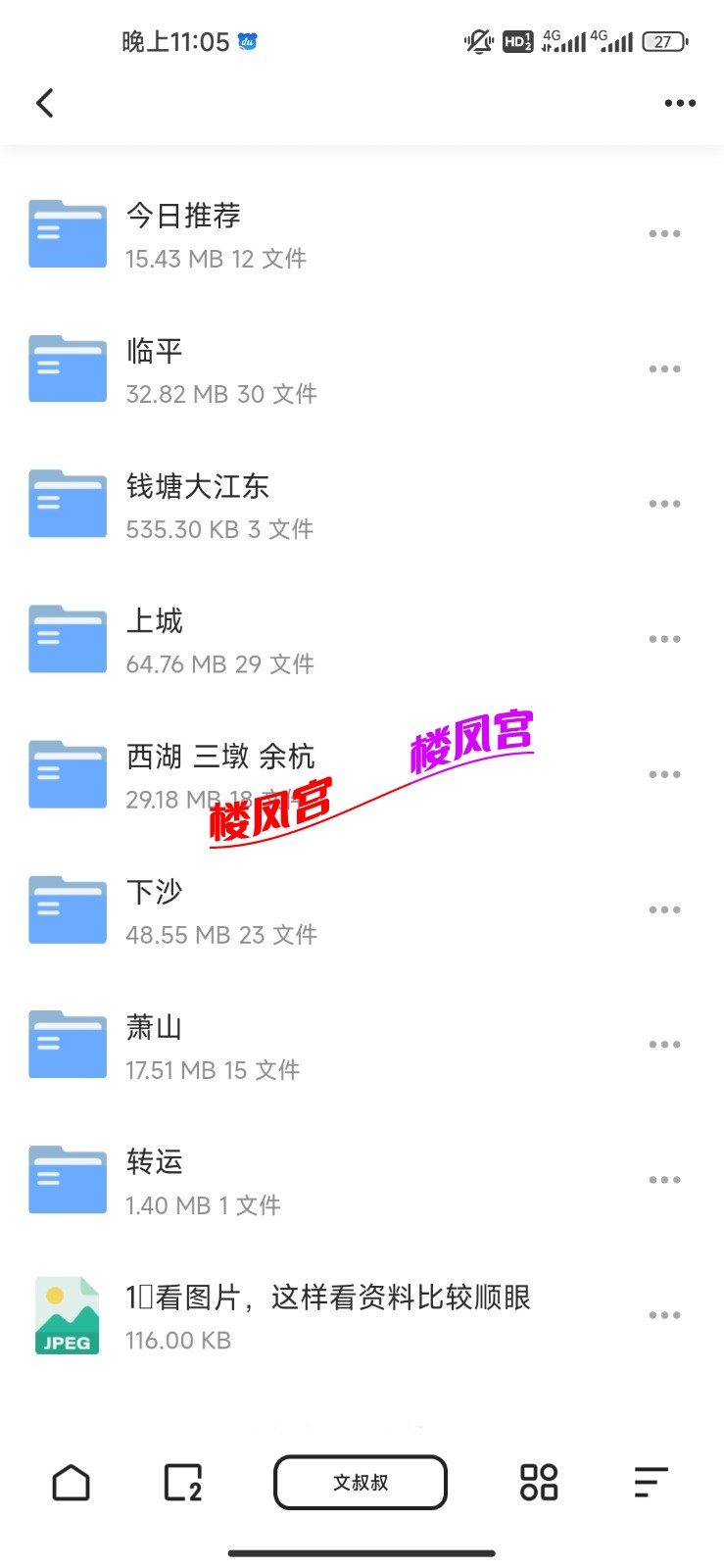The width and height of the screenshot is (724, 1568).
Task: Tap the folder icon next to 转运
Action: [67, 1180]
